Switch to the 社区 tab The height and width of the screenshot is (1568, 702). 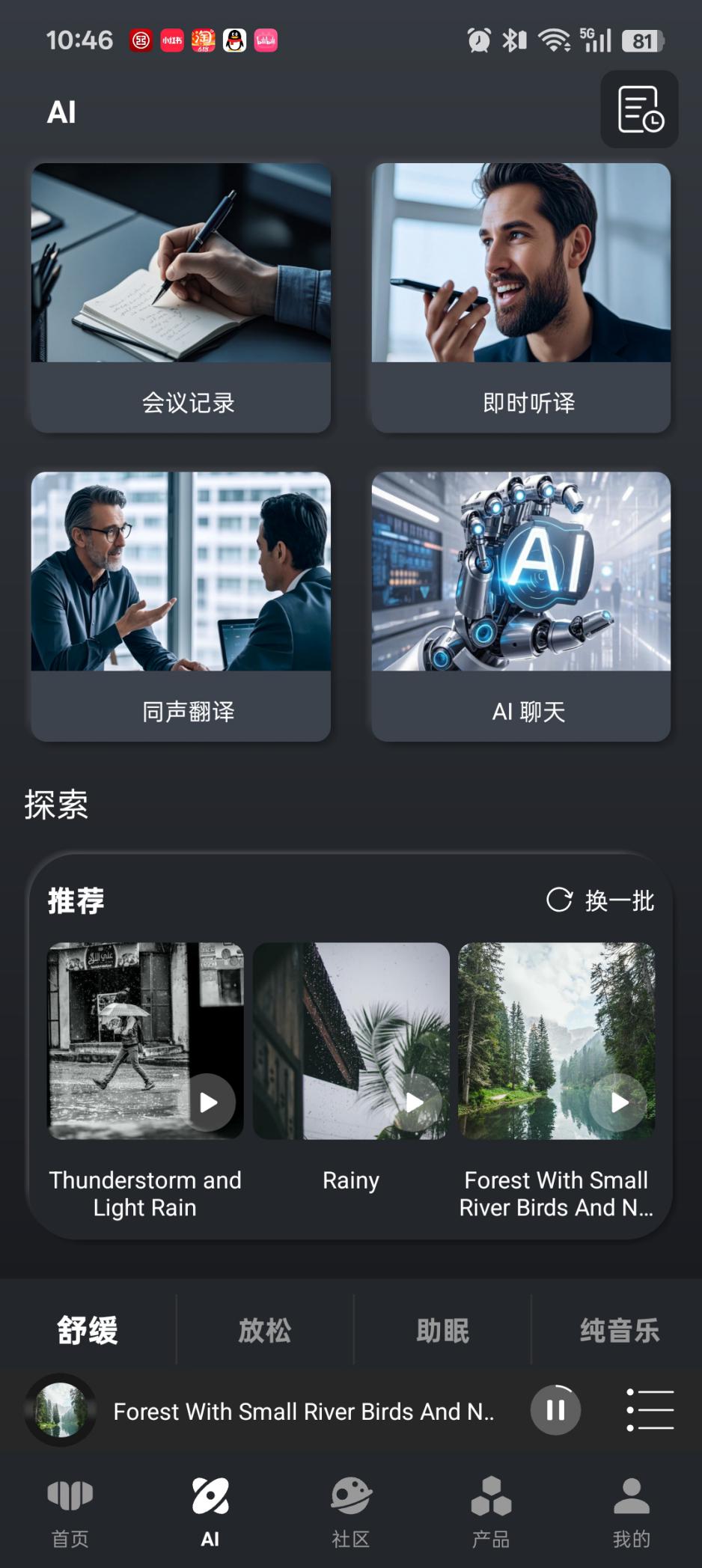tap(351, 1512)
